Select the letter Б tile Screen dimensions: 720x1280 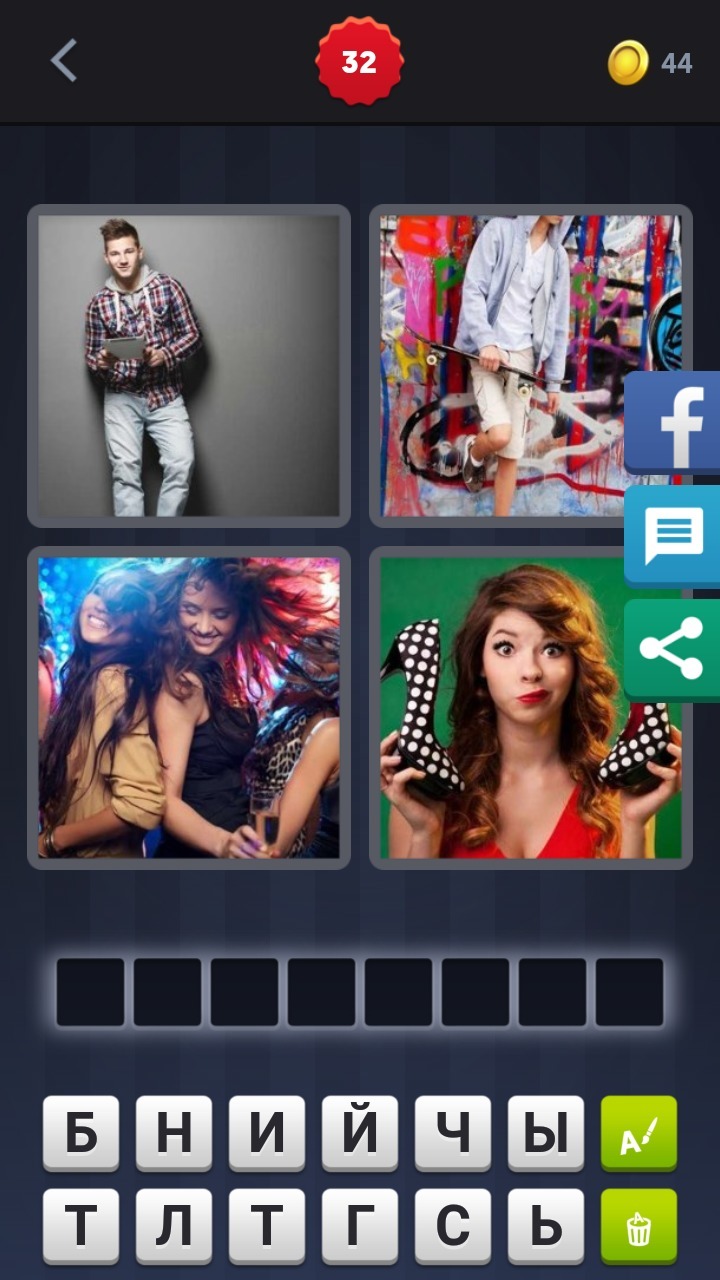coord(81,1133)
